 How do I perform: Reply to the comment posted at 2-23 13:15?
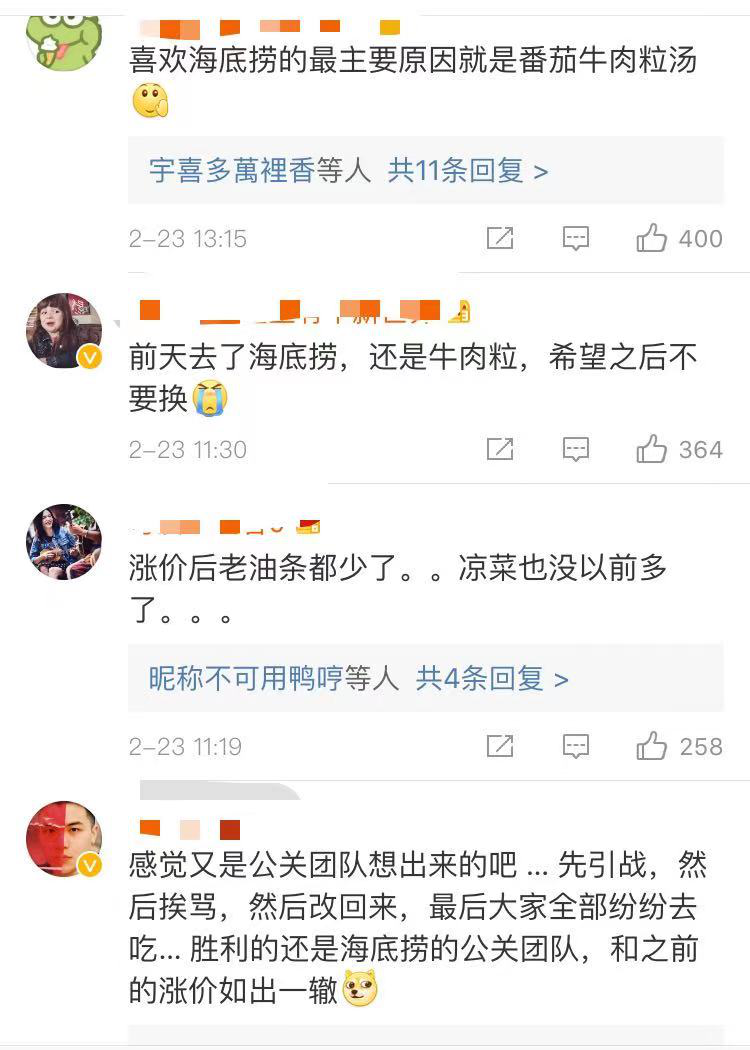click(575, 238)
